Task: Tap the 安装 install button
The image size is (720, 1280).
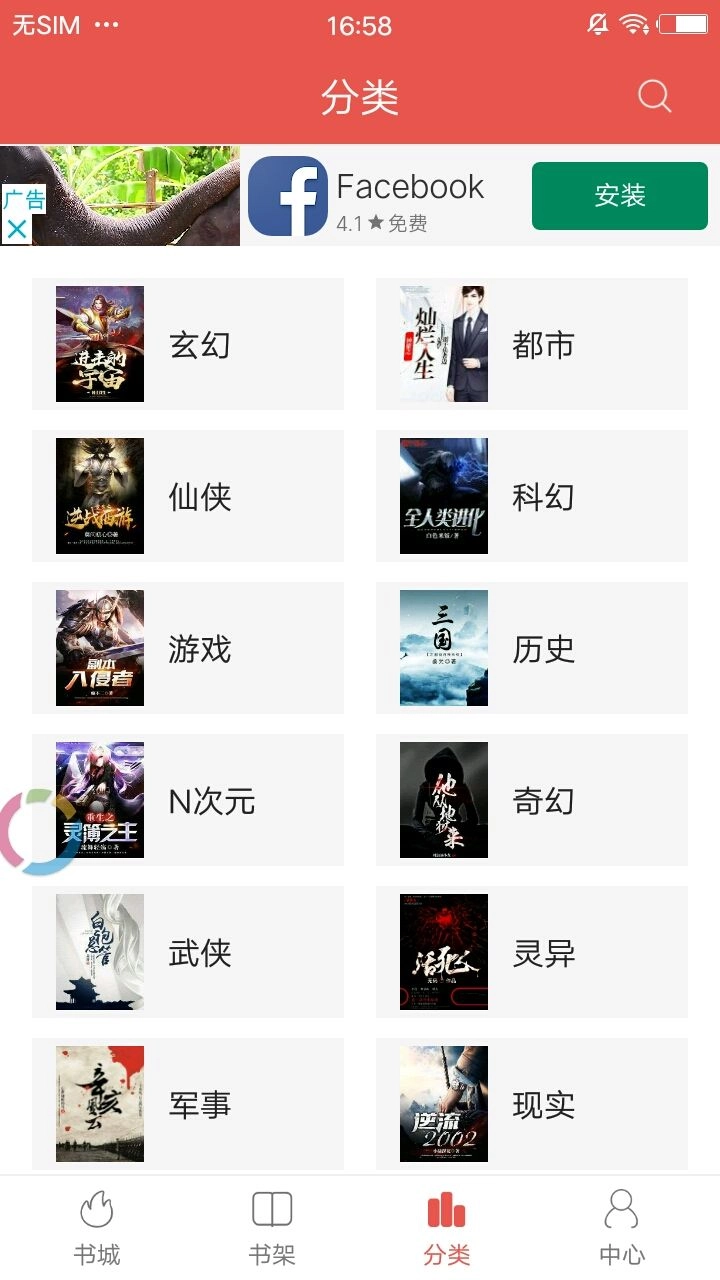Action: coord(619,196)
